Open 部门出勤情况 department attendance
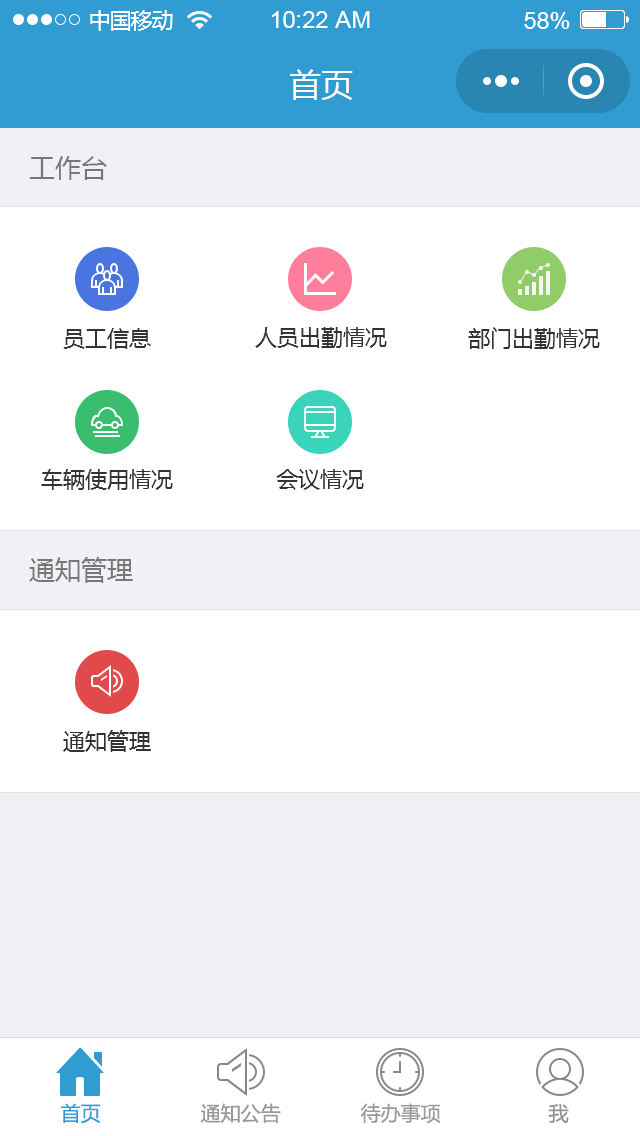 534,279
